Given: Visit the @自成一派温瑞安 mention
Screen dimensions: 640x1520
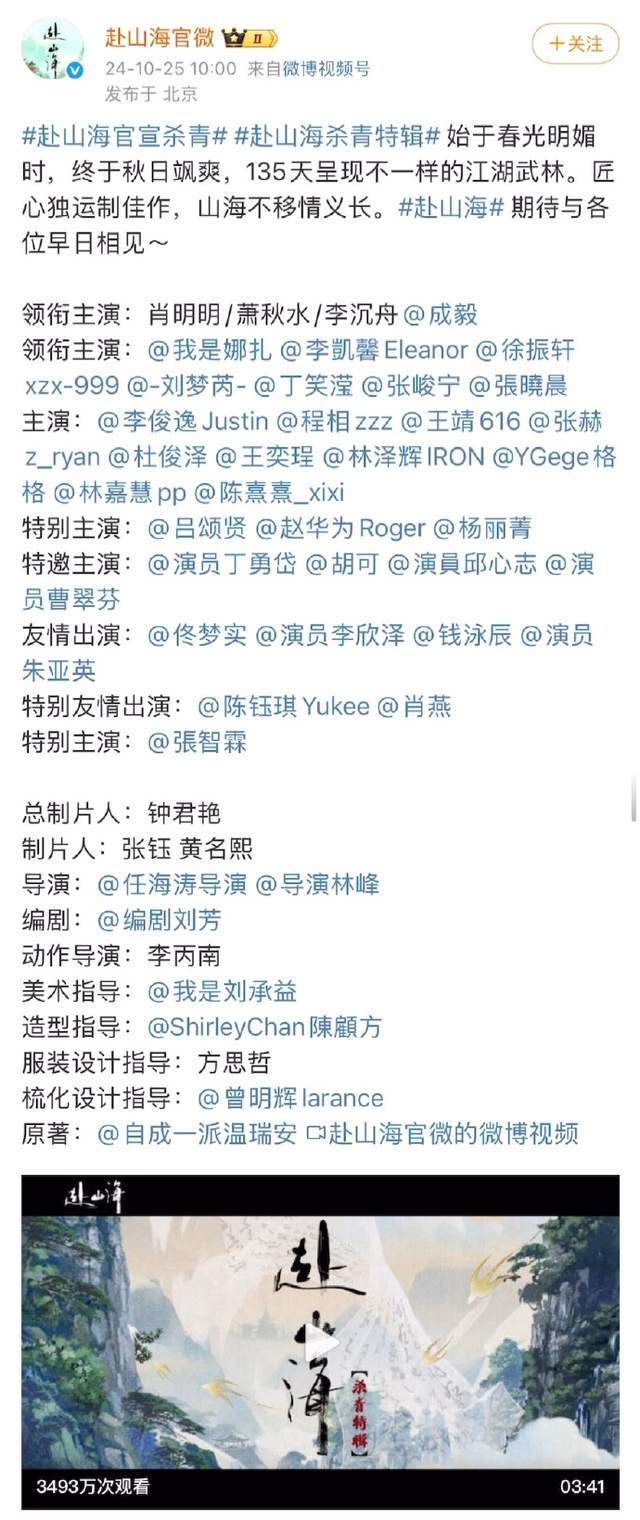Looking at the screenshot, I should (196, 1133).
